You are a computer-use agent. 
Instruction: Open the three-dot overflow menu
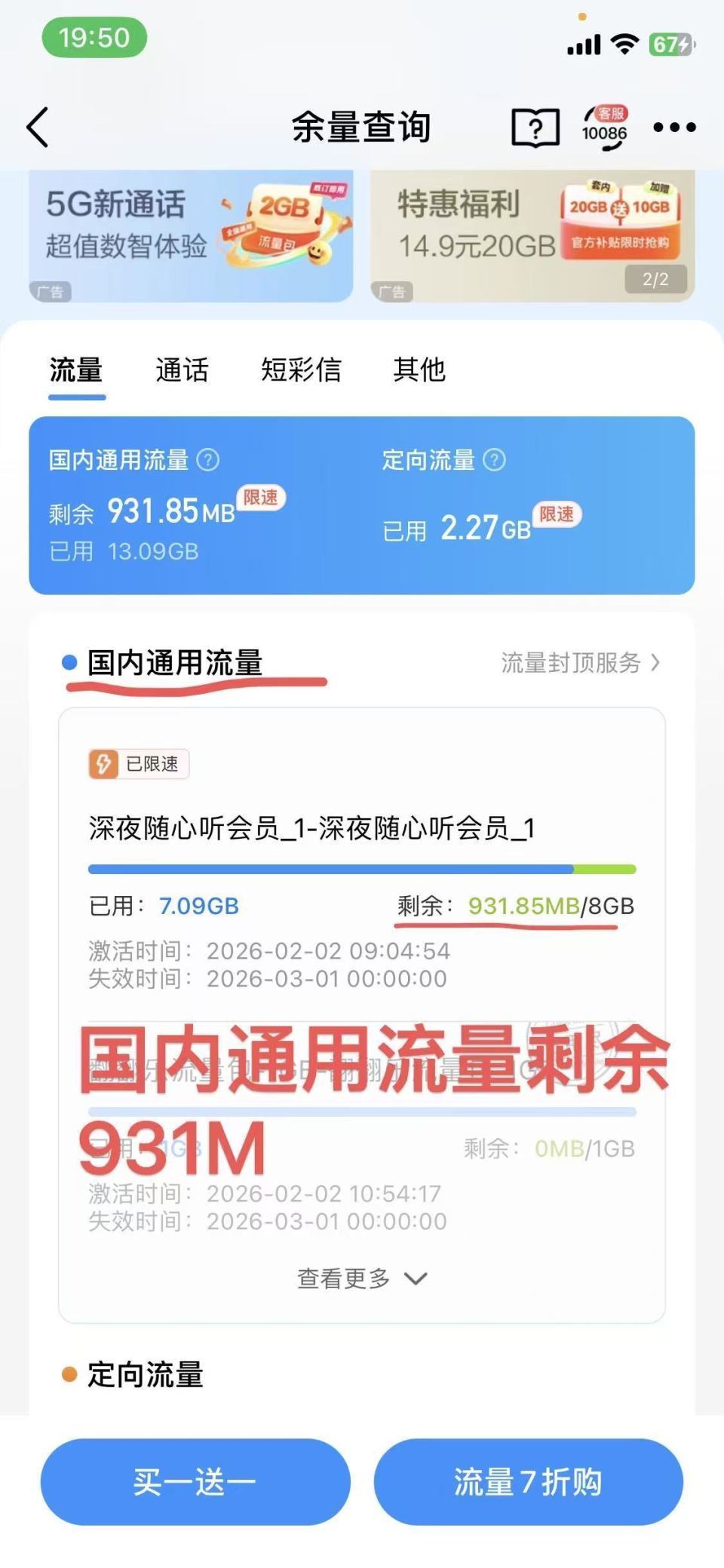pos(674,127)
